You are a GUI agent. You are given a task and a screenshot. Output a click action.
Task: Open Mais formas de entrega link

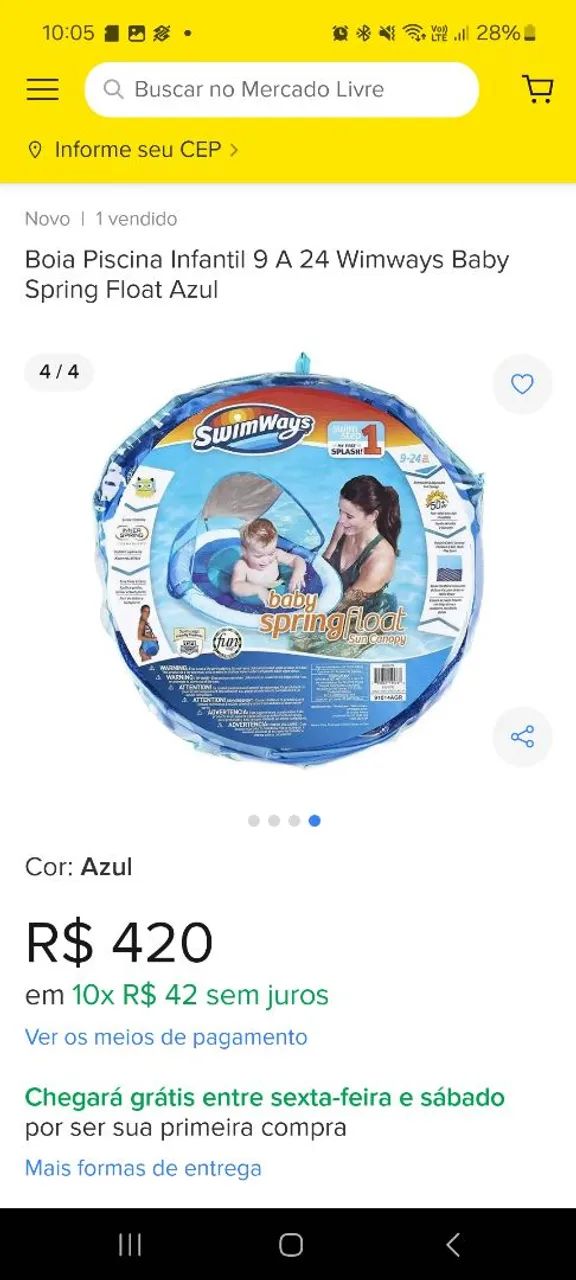click(143, 1168)
